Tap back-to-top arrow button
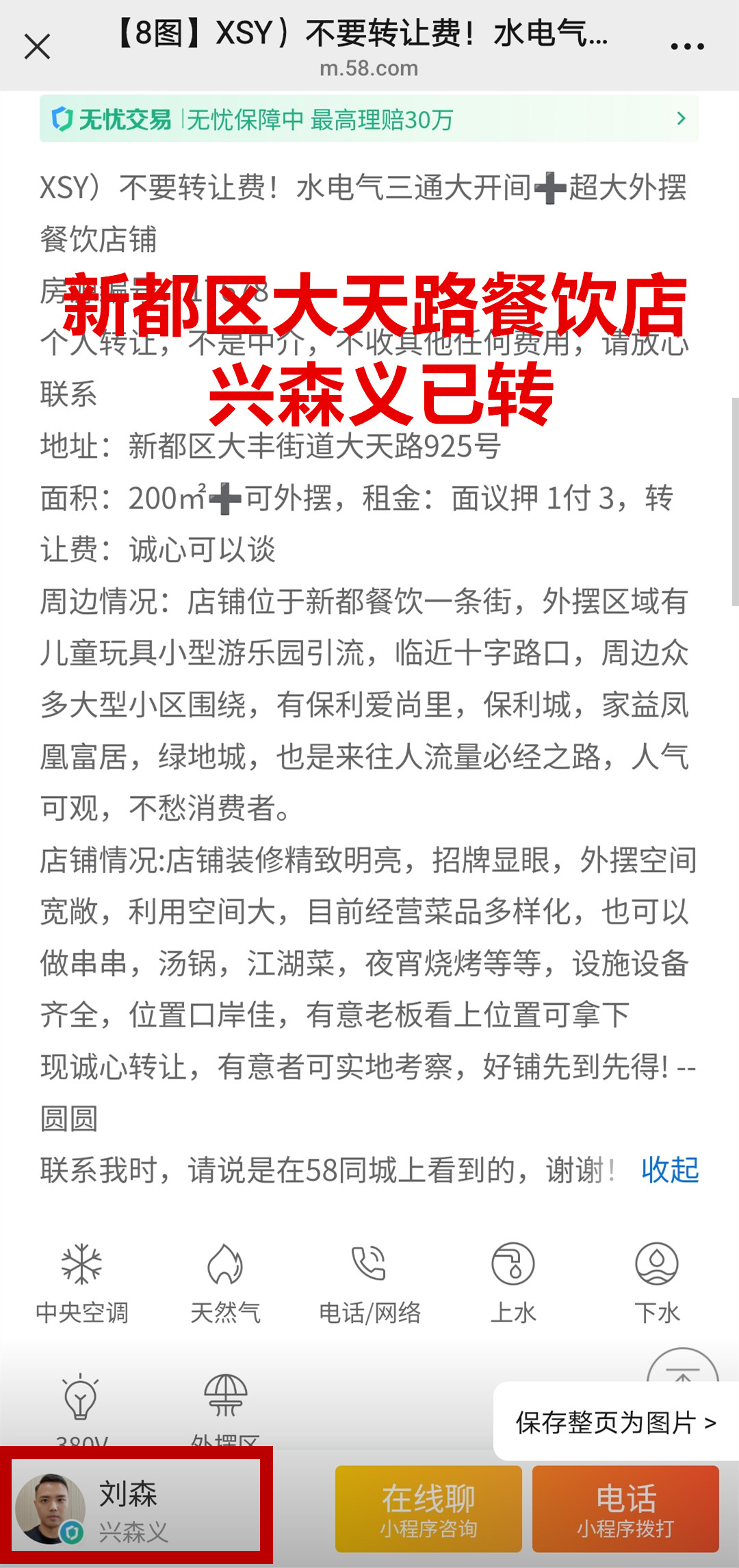Viewport: 739px width, 1568px height. [682, 1367]
